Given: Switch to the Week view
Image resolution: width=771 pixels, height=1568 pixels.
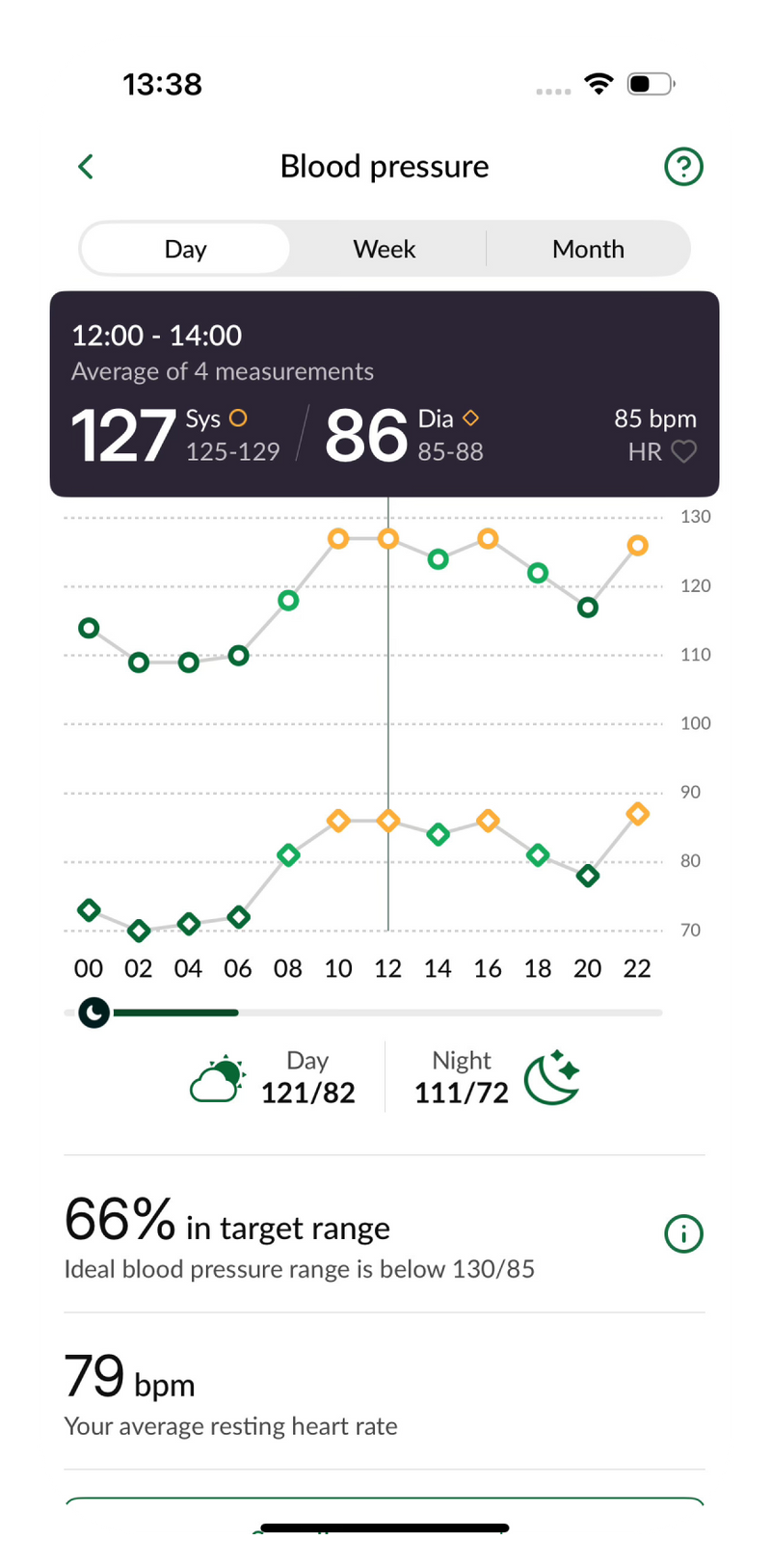Looking at the screenshot, I should (x=384, y=249).
